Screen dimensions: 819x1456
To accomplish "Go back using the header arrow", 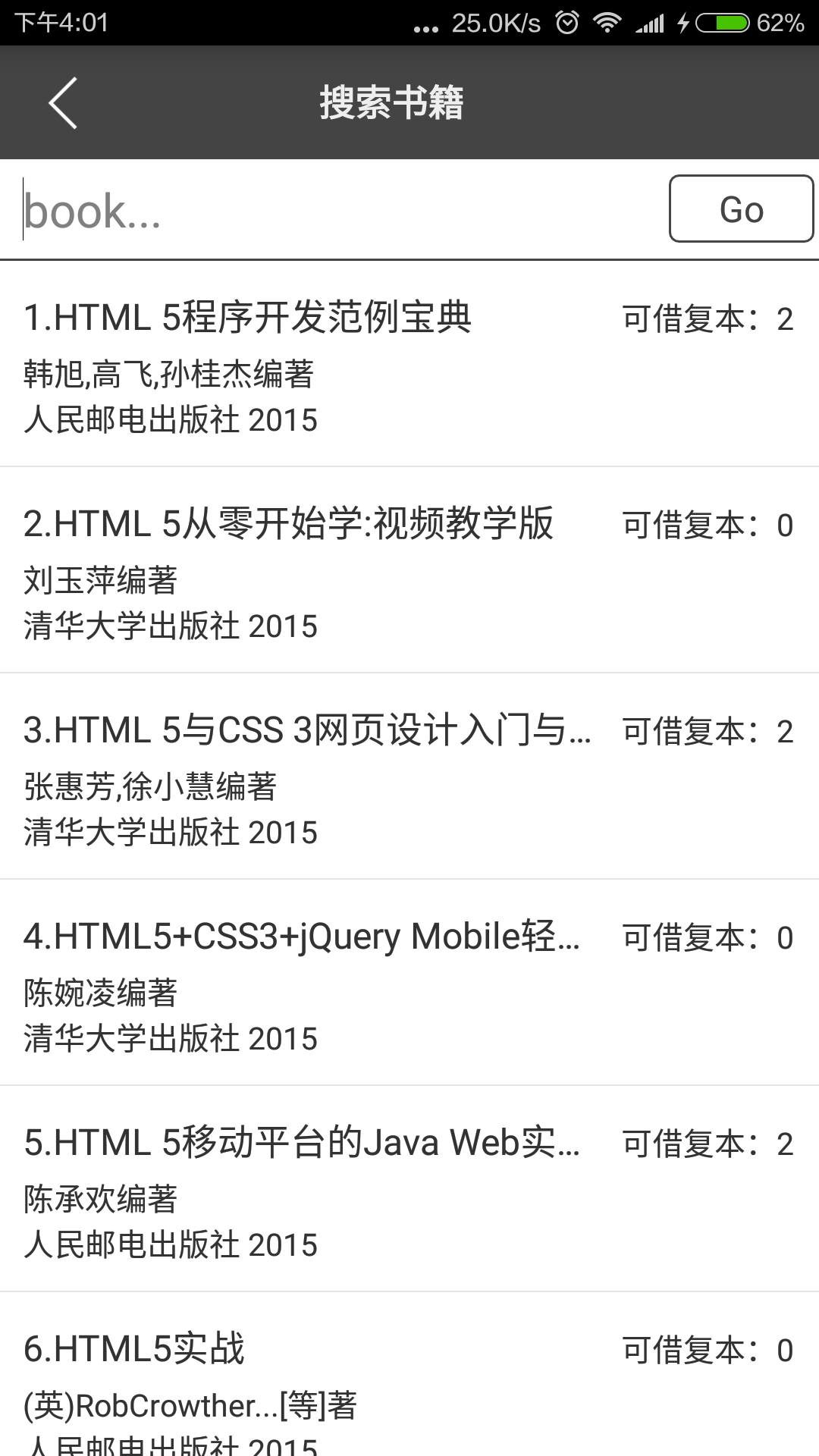I will [x=63, y=102].
